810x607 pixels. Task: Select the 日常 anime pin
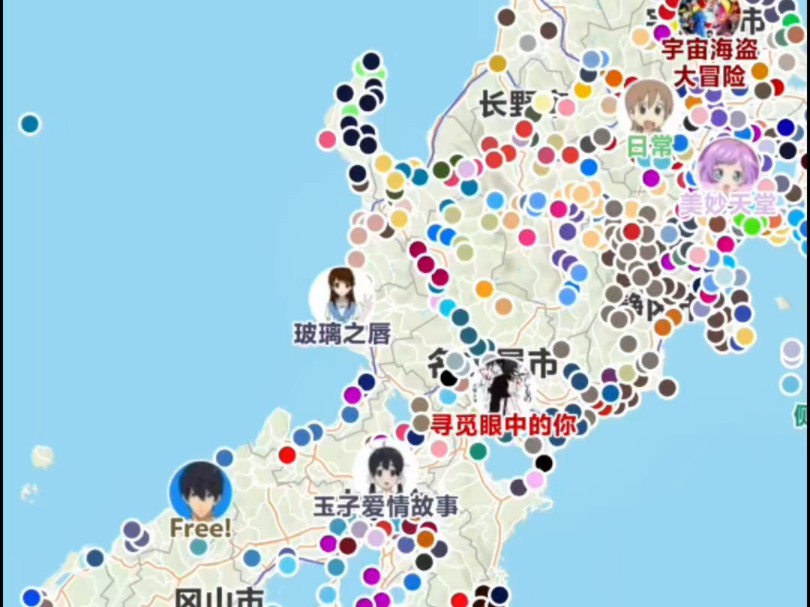[647, 105]
